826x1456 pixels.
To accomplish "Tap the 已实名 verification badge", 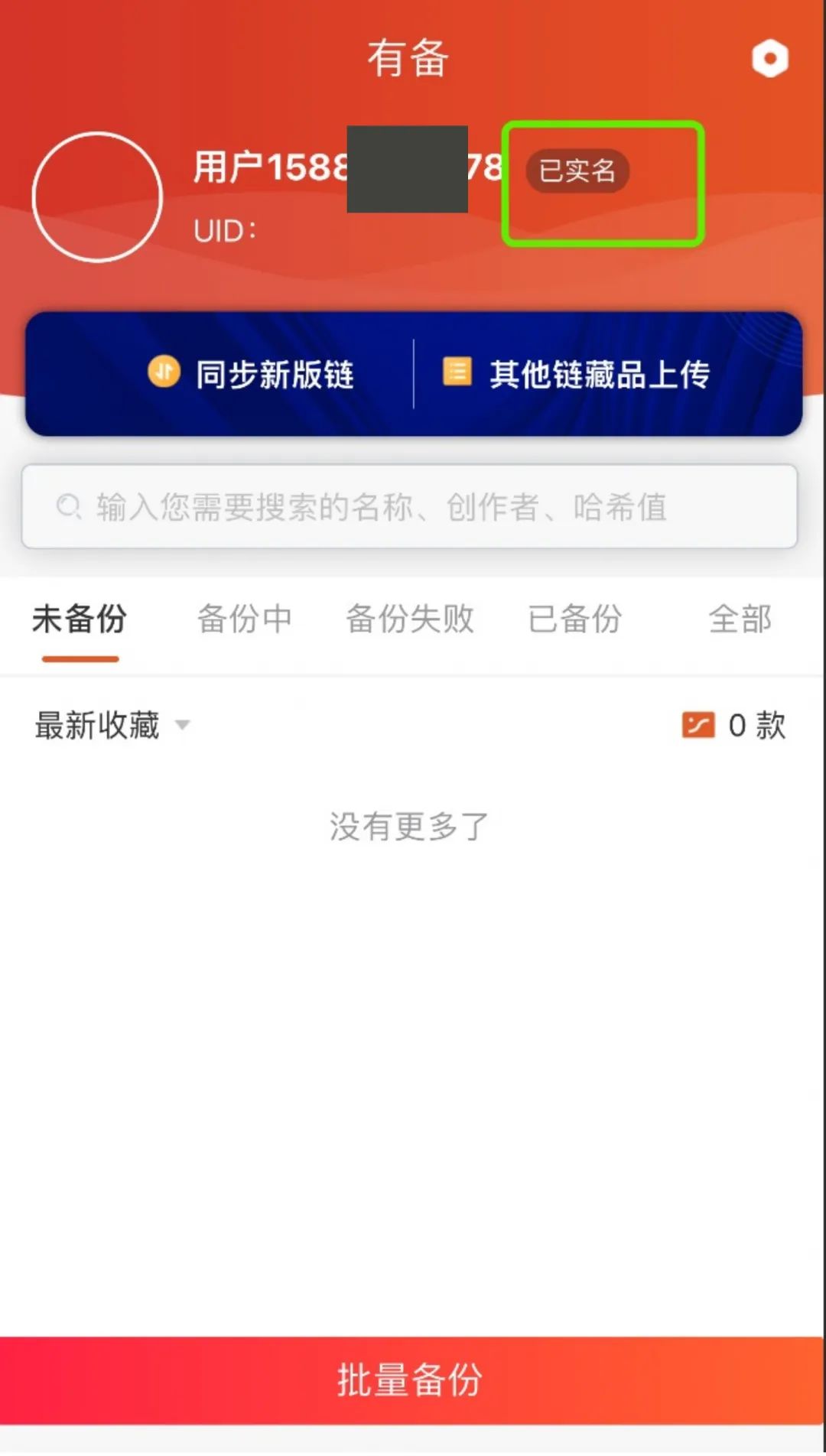I will click(577, 171).
